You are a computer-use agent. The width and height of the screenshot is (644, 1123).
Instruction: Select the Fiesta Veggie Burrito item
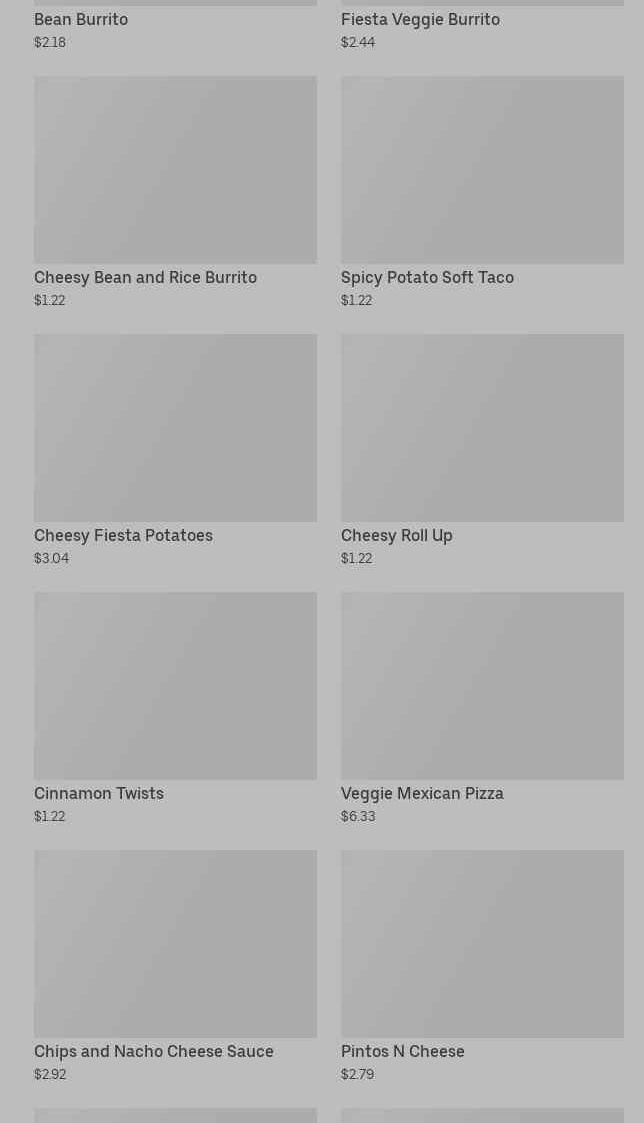point(420,20)
